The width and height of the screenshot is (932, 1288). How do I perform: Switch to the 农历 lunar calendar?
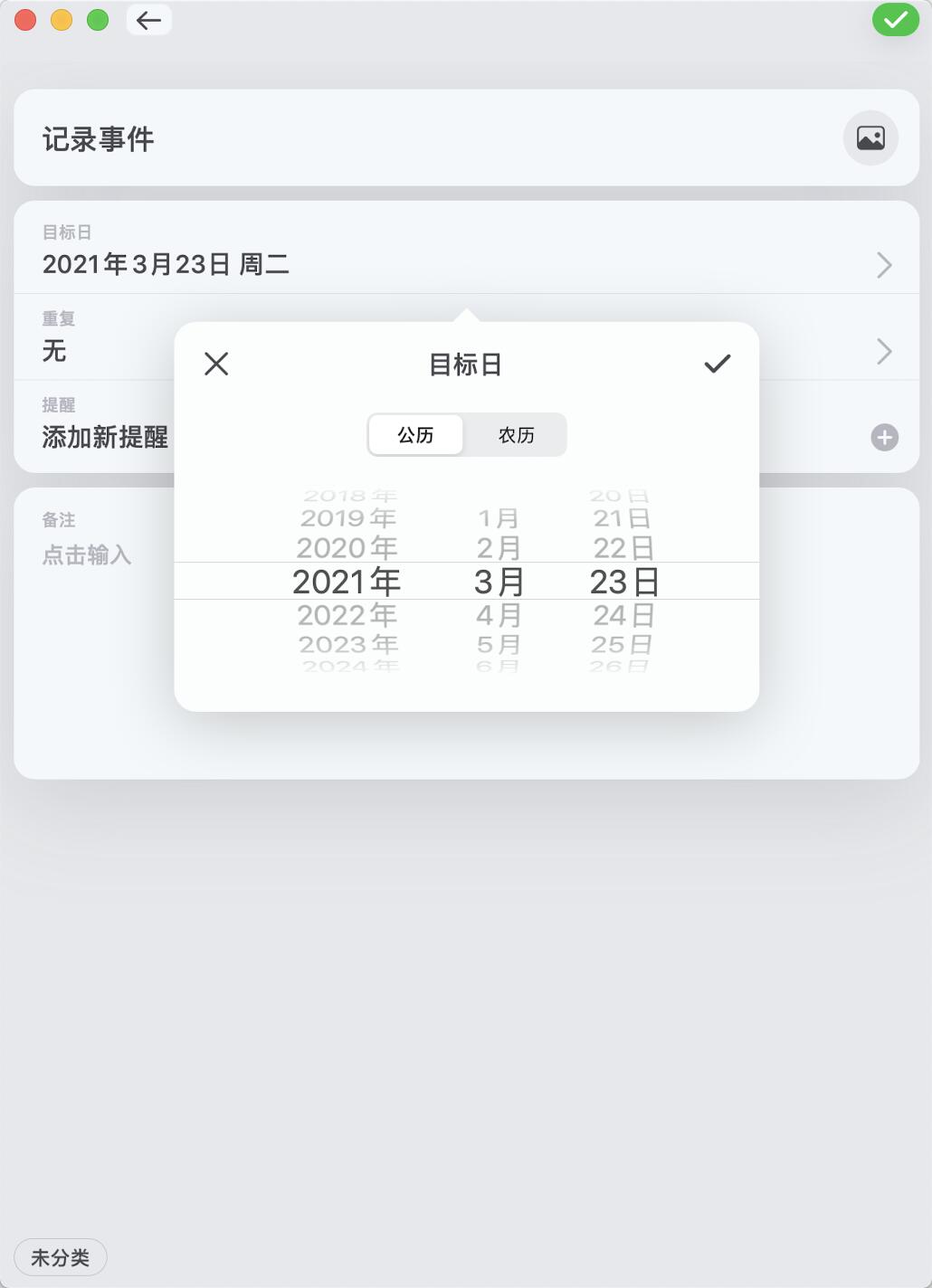click(x=517, y=435)
